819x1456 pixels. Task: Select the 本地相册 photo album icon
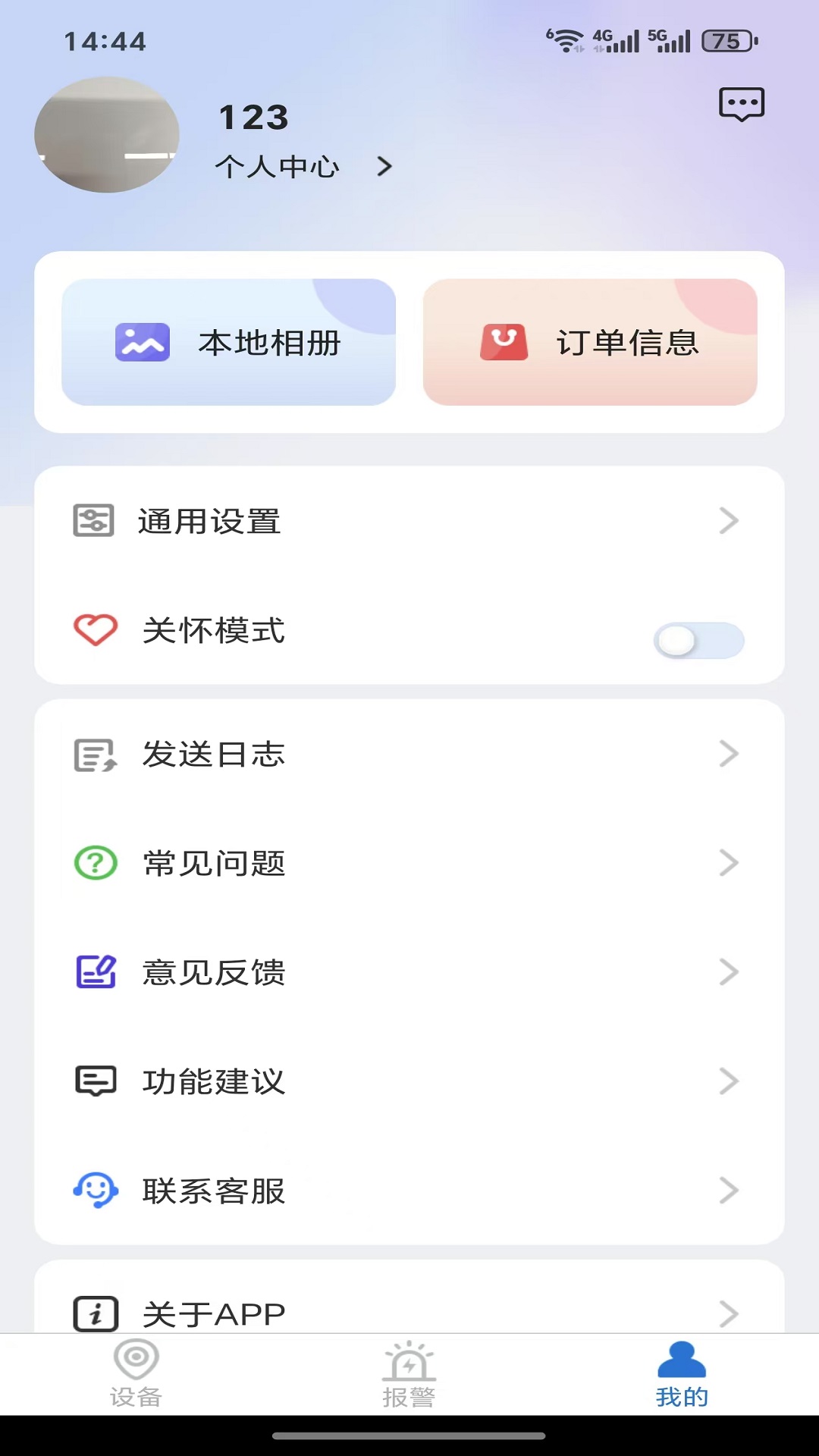click(141, 341)
